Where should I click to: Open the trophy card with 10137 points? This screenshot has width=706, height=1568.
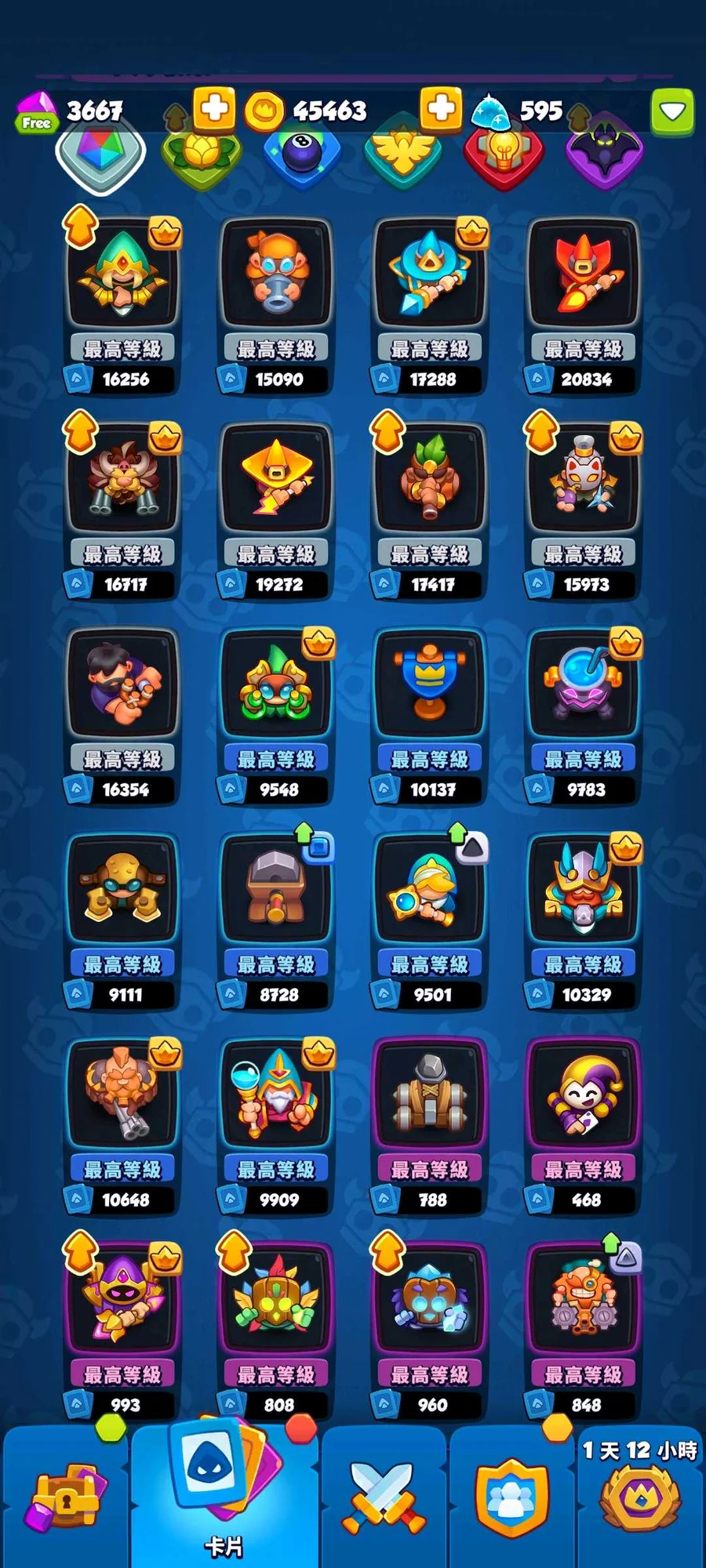click(x=429, y=684)
